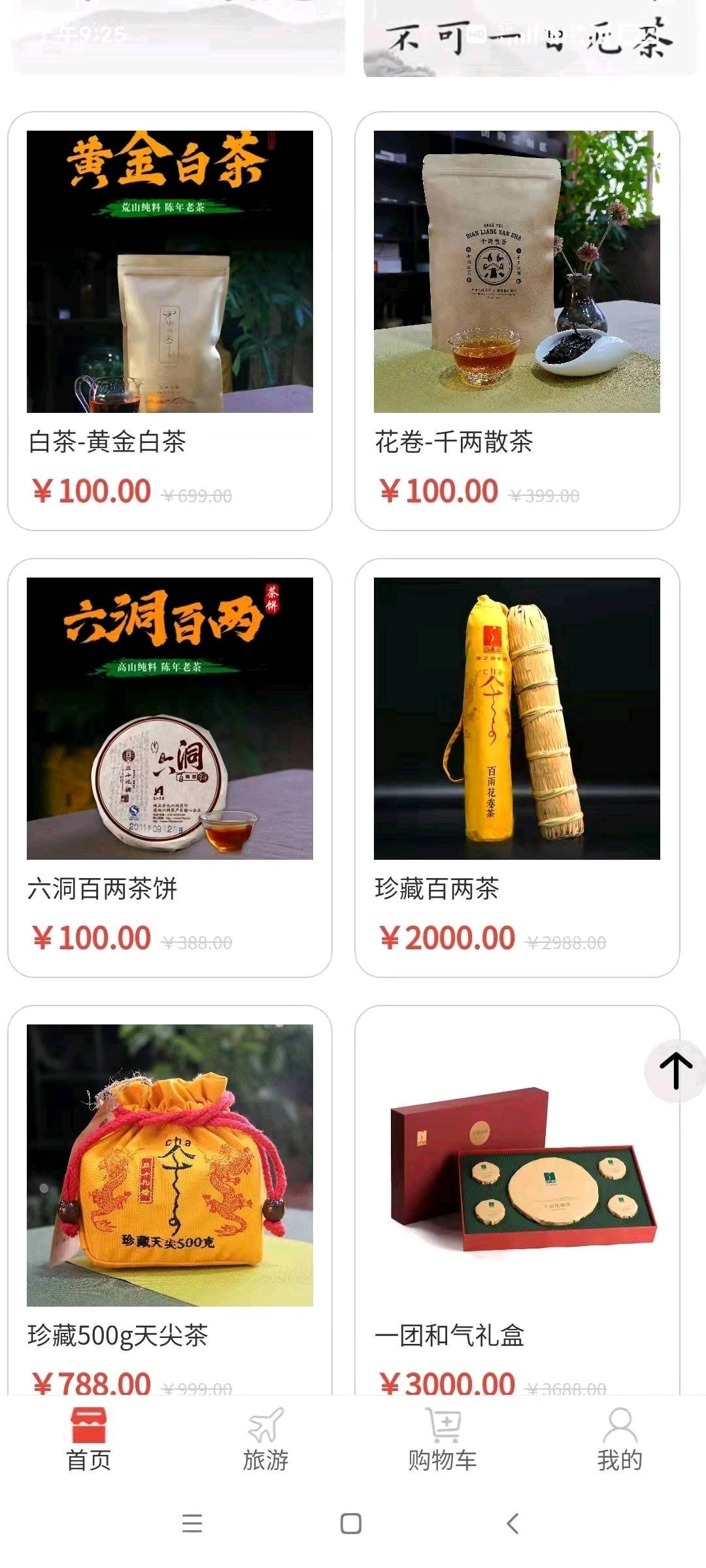Open the 花卷-千两散茶 product card

click(516, 320)
